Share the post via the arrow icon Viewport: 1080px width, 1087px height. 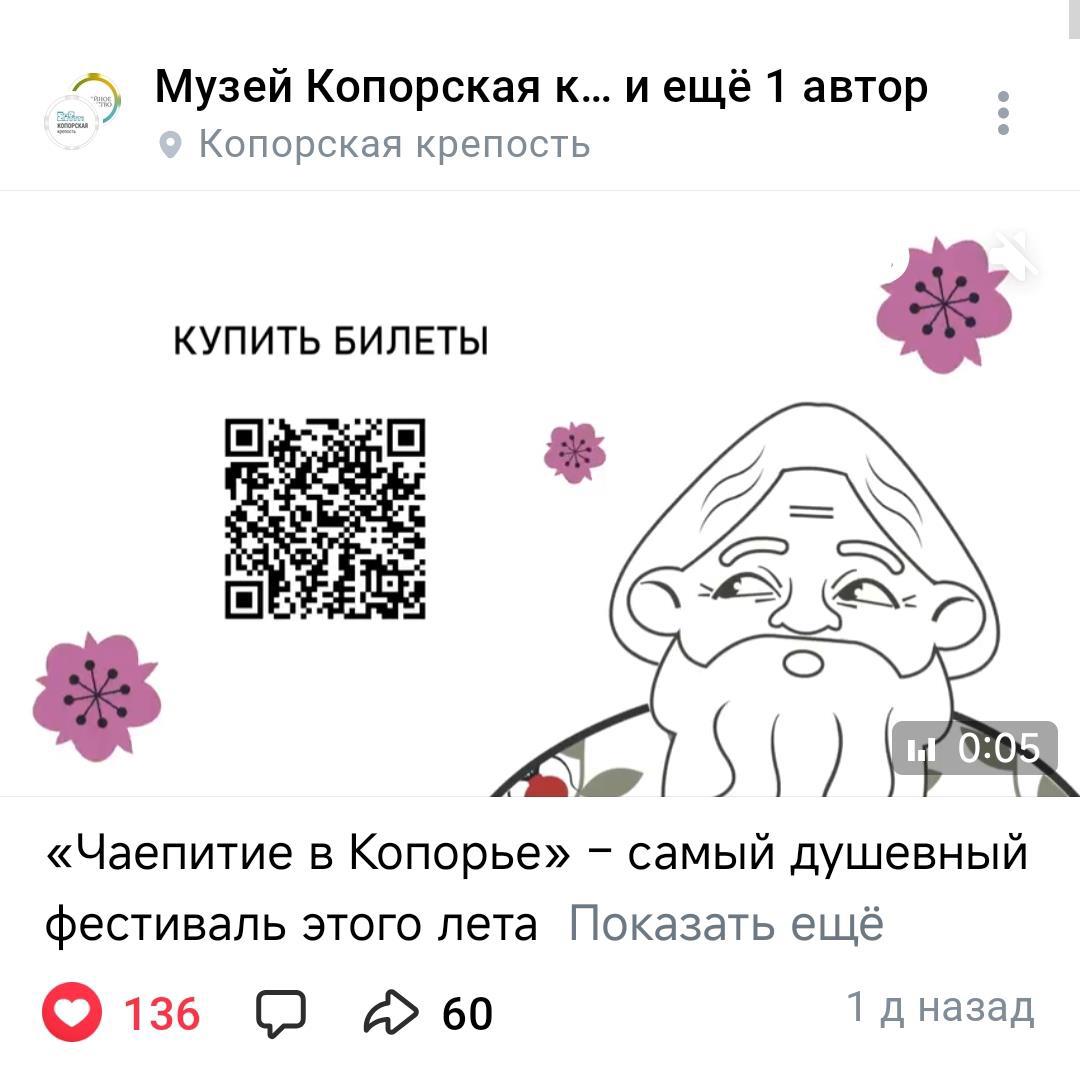390,1013
